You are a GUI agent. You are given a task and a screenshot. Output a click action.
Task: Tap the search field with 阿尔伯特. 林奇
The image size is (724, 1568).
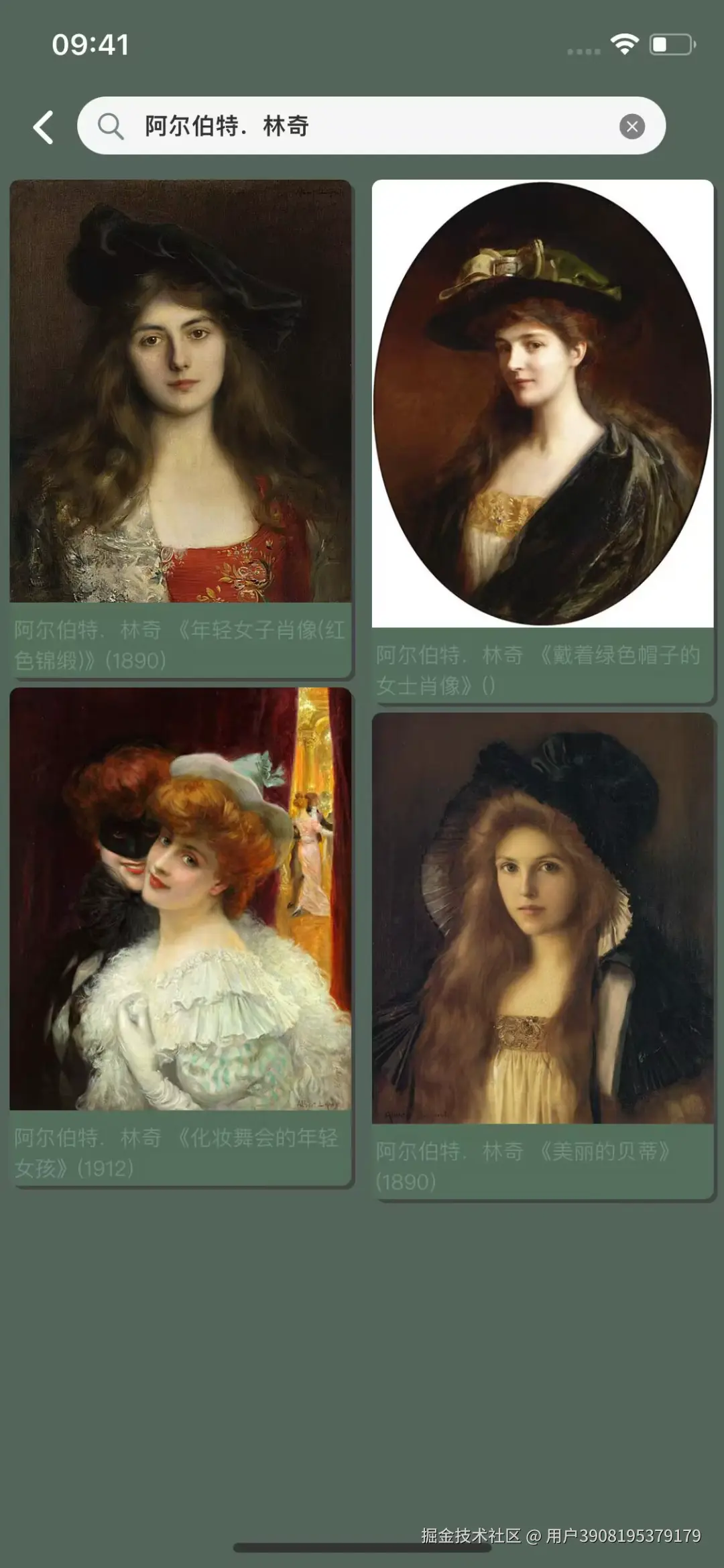[362, 126]
